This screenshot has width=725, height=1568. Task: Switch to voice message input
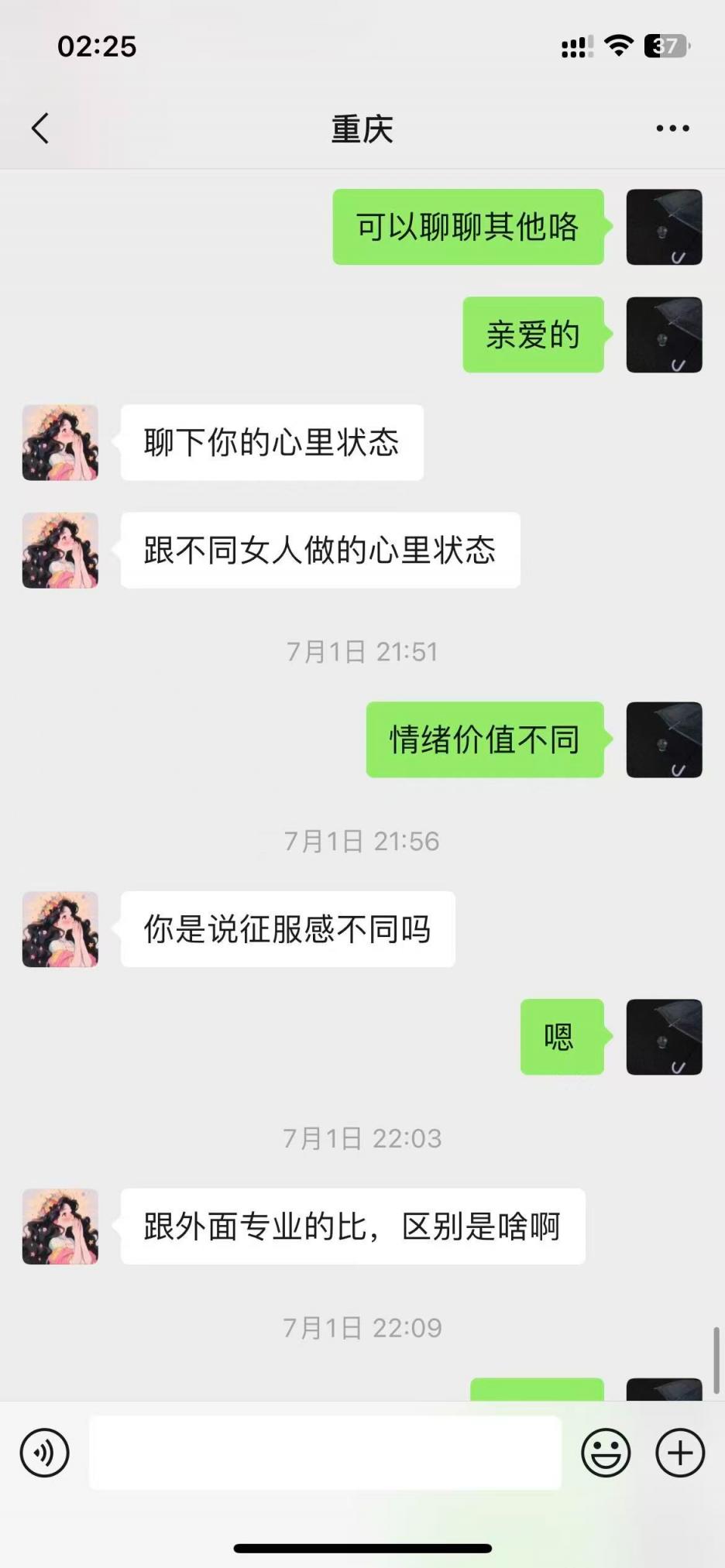(x=45, y=1453)
